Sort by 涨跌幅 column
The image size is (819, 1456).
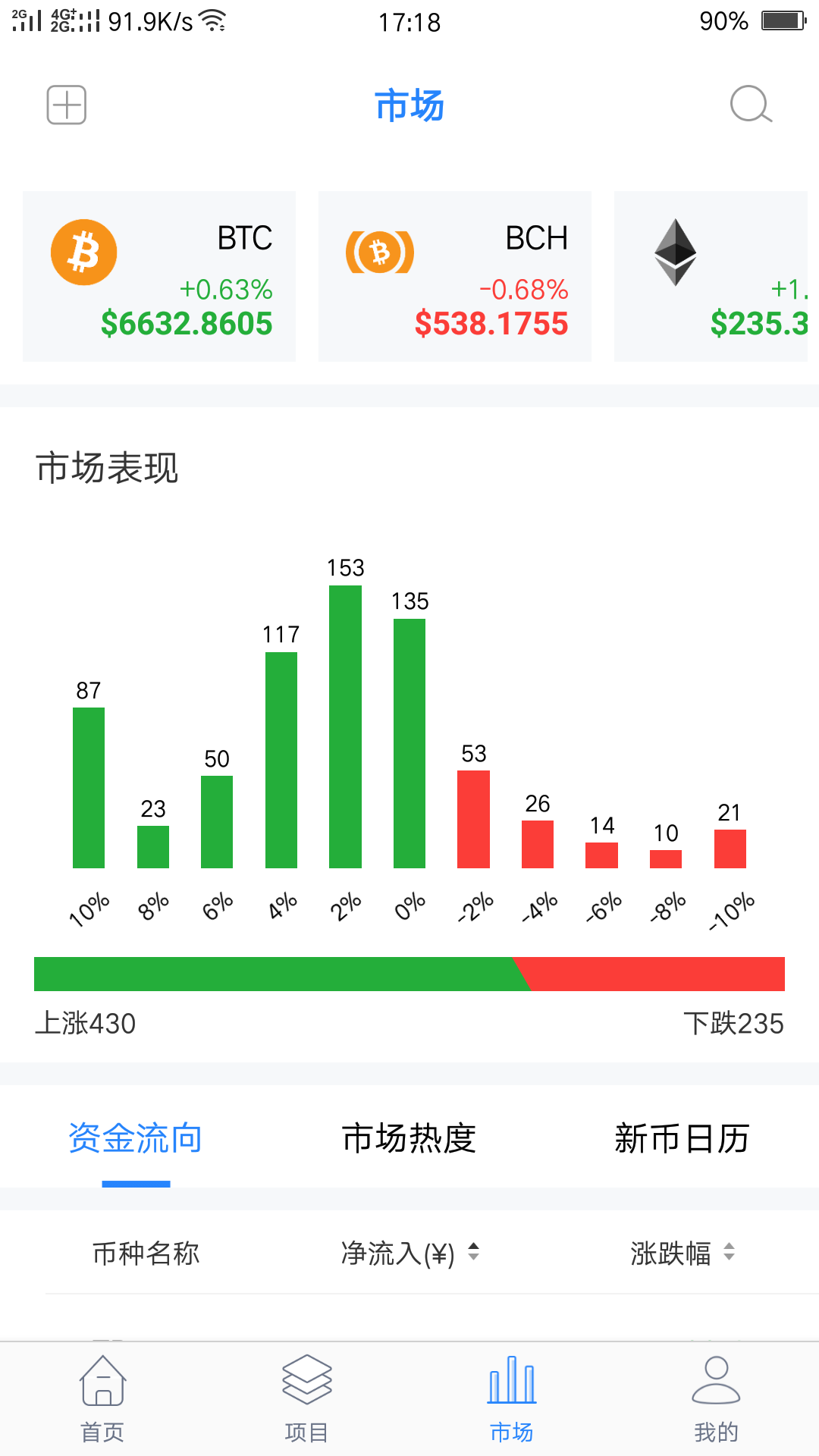click(x=682, y=1253)
